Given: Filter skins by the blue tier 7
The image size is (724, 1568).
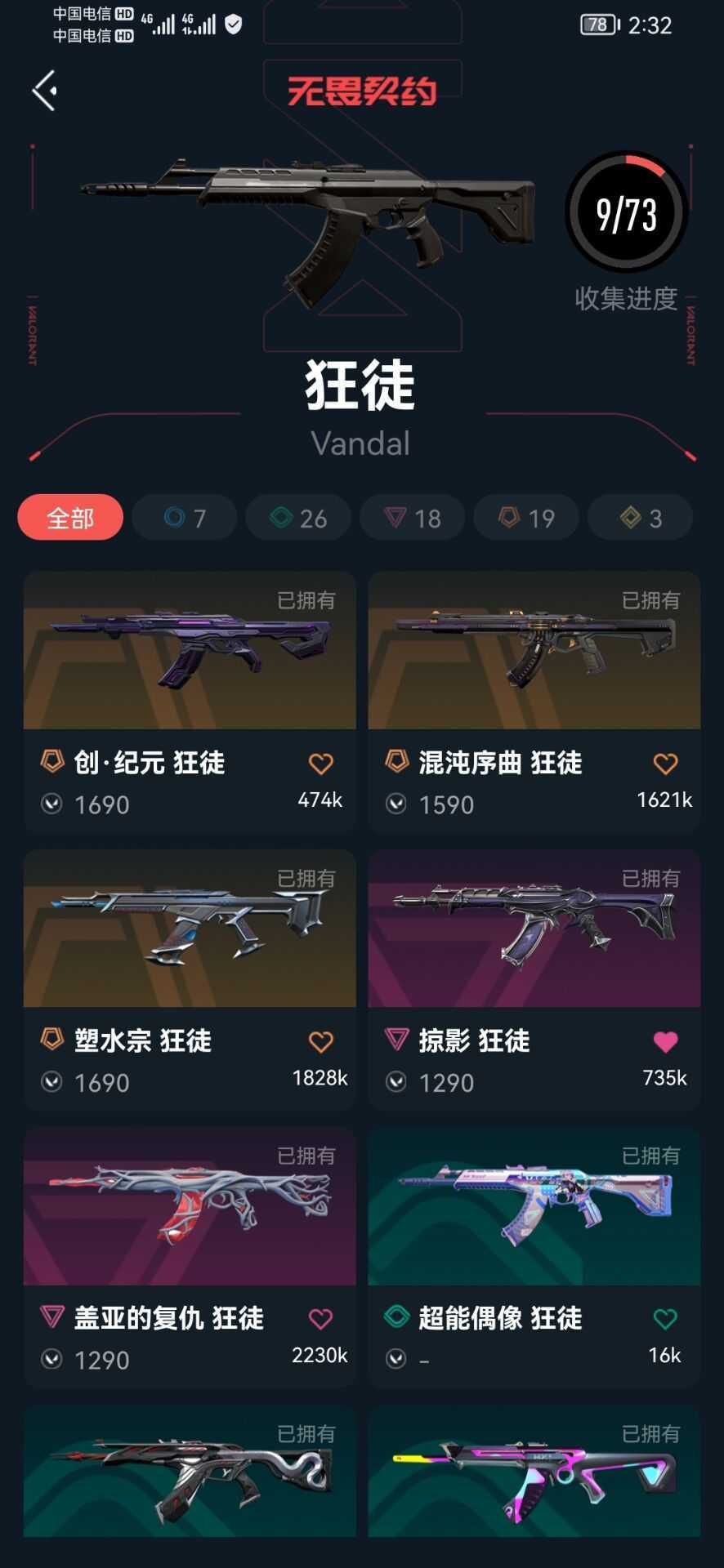Looking at the screenshot, I should [185, 518].
